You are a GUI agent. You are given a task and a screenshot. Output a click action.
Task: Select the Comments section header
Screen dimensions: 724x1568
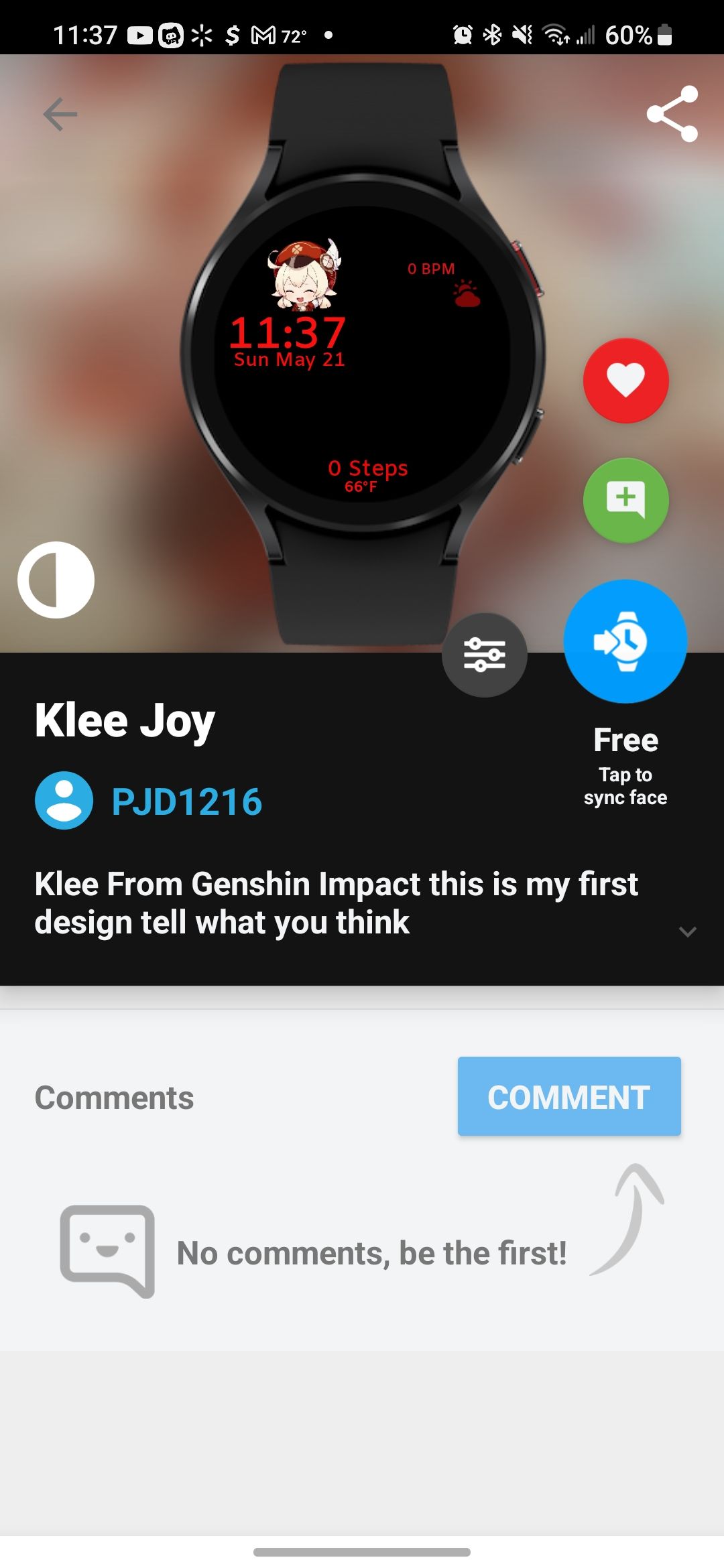click(x=115, y=1096)
